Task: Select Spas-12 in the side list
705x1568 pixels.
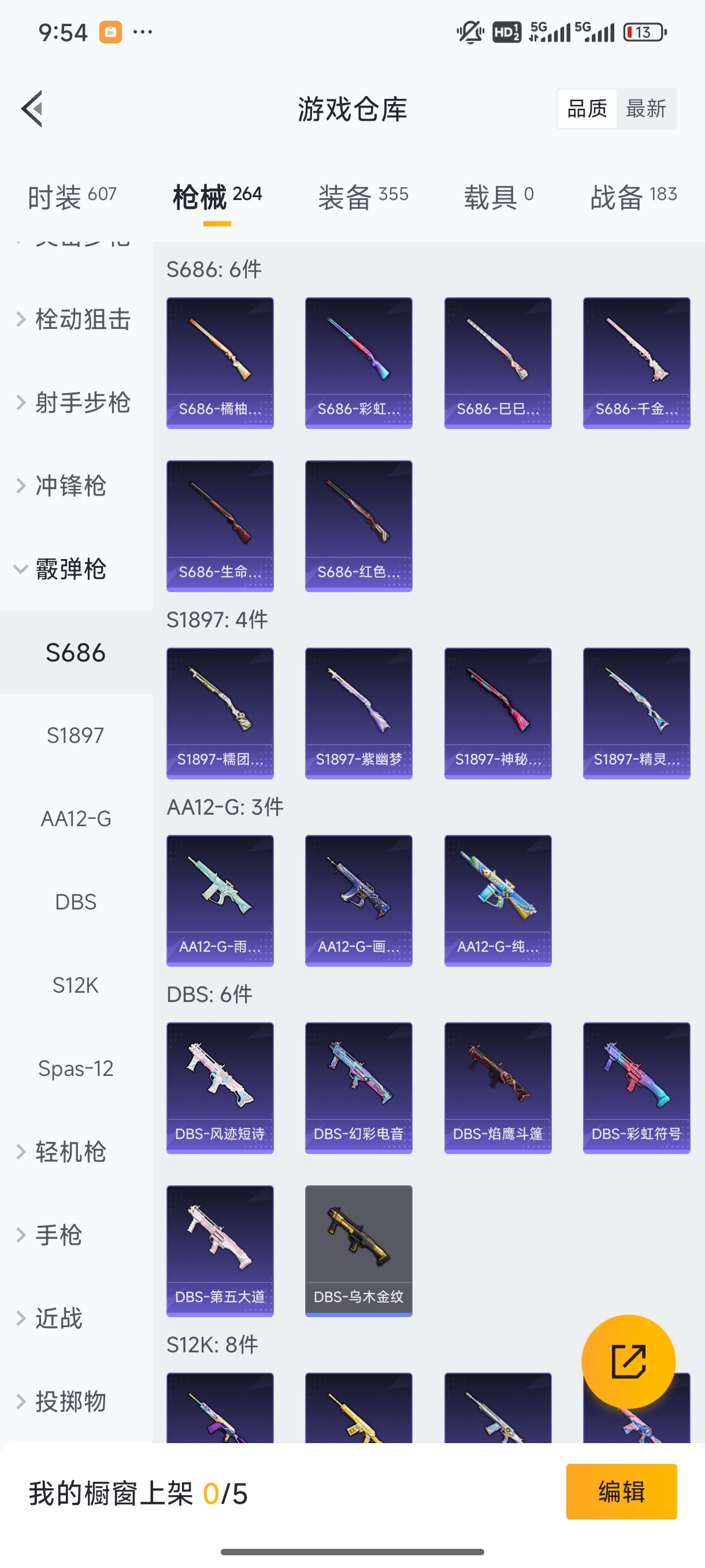Action: click(76, 1068)
